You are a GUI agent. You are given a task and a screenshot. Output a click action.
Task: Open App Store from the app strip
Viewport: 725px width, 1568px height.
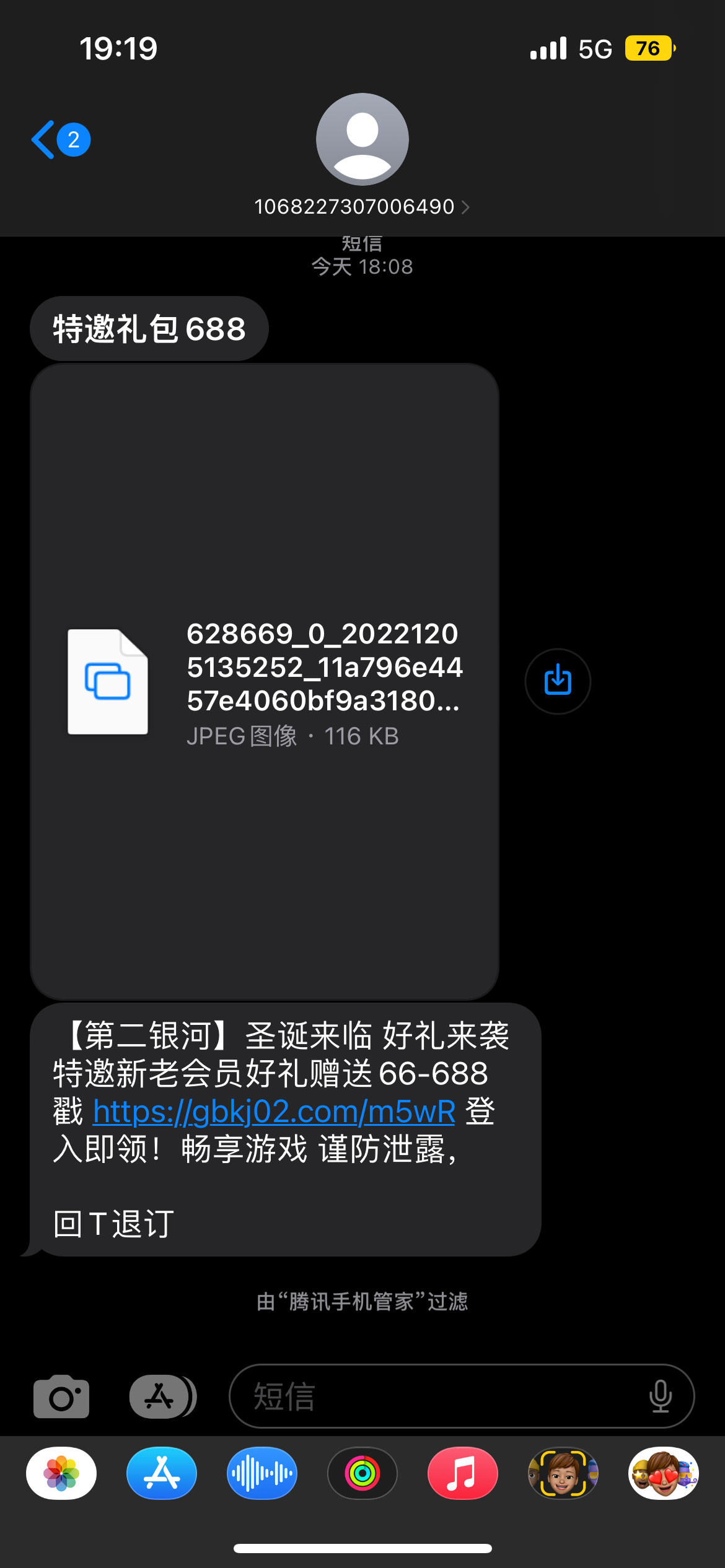162,1473
